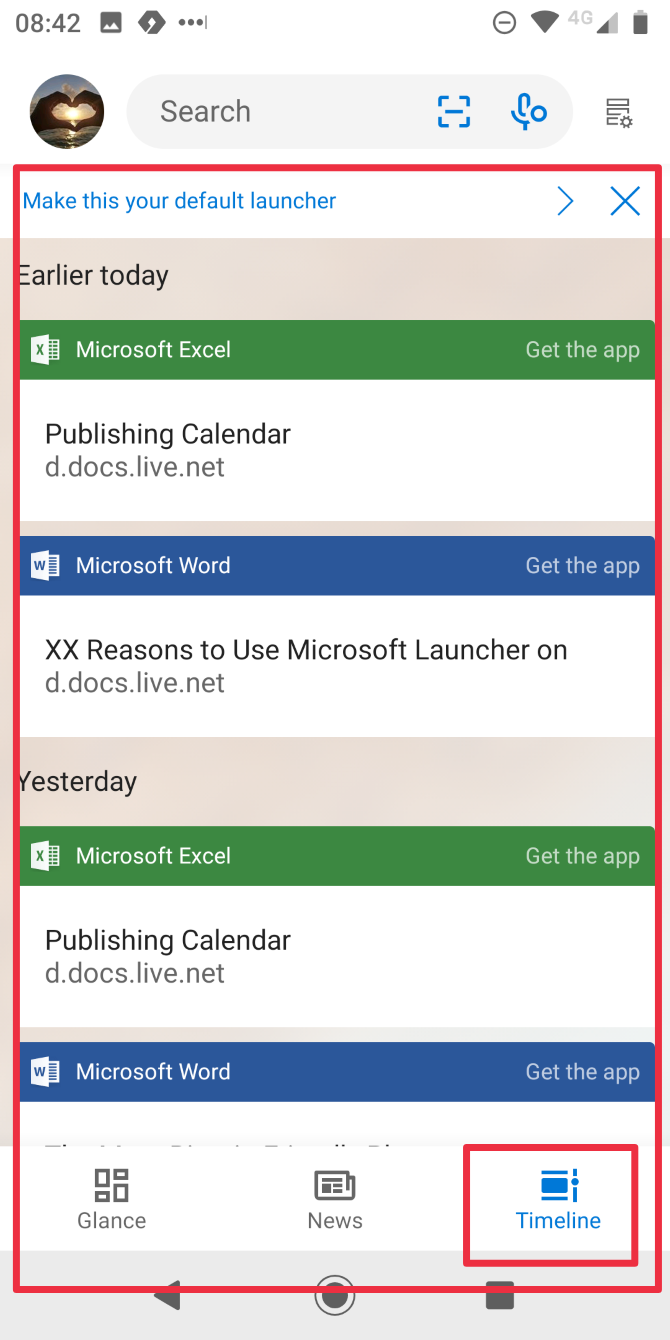Open feed settings icon
The image size is (670, 1340).
pyautogui.click(x=619, y=112)
